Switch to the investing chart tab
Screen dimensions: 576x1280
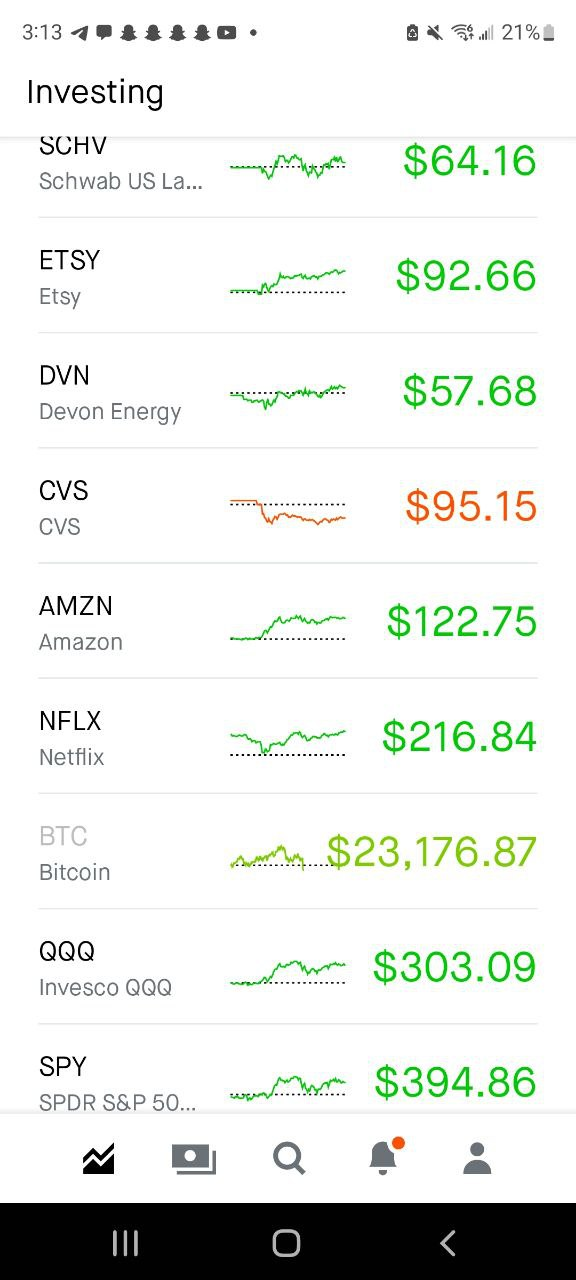[x=98, y=1159]
